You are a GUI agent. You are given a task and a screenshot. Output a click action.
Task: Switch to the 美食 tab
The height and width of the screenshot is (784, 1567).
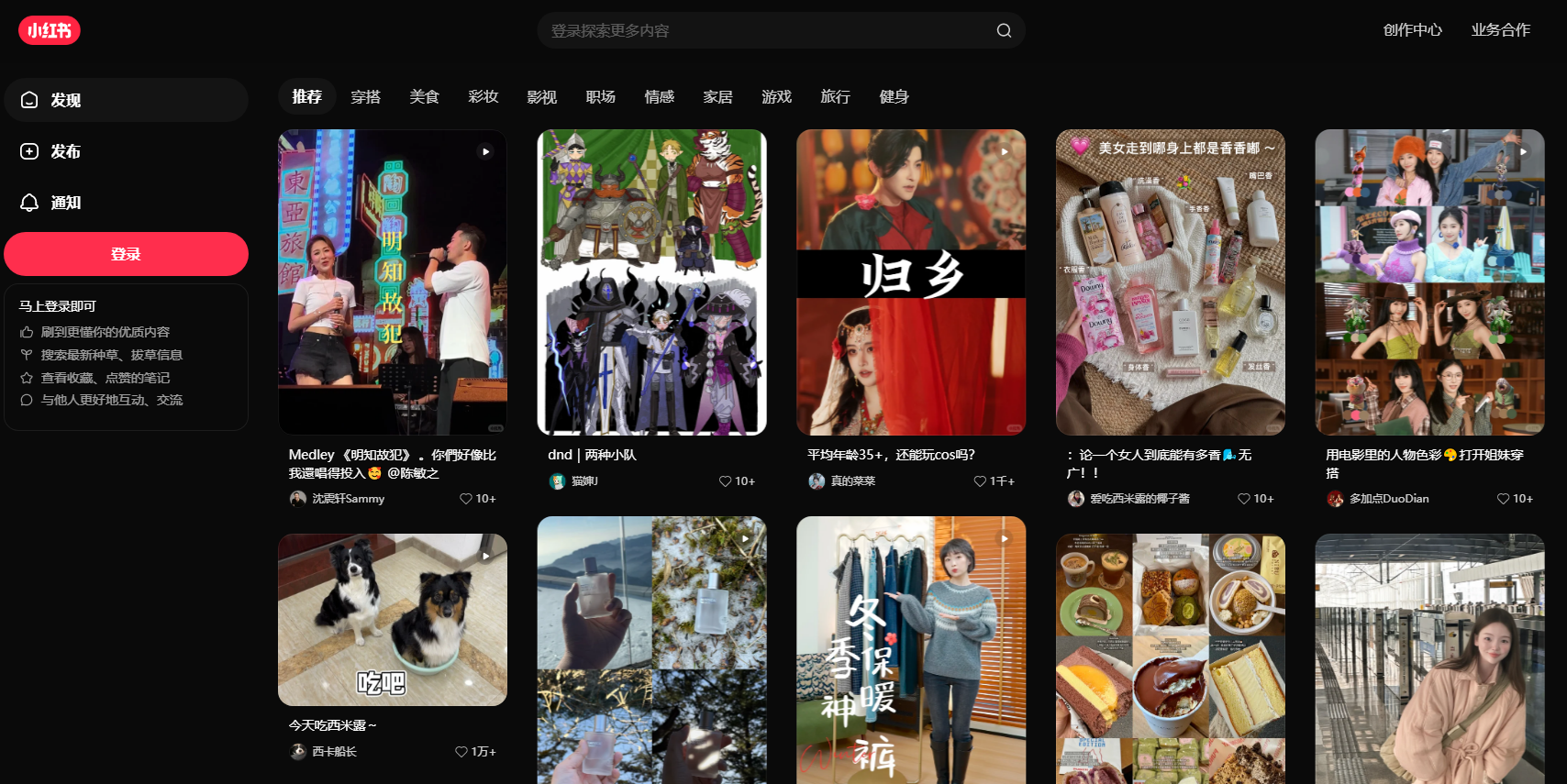click(424, 96)
